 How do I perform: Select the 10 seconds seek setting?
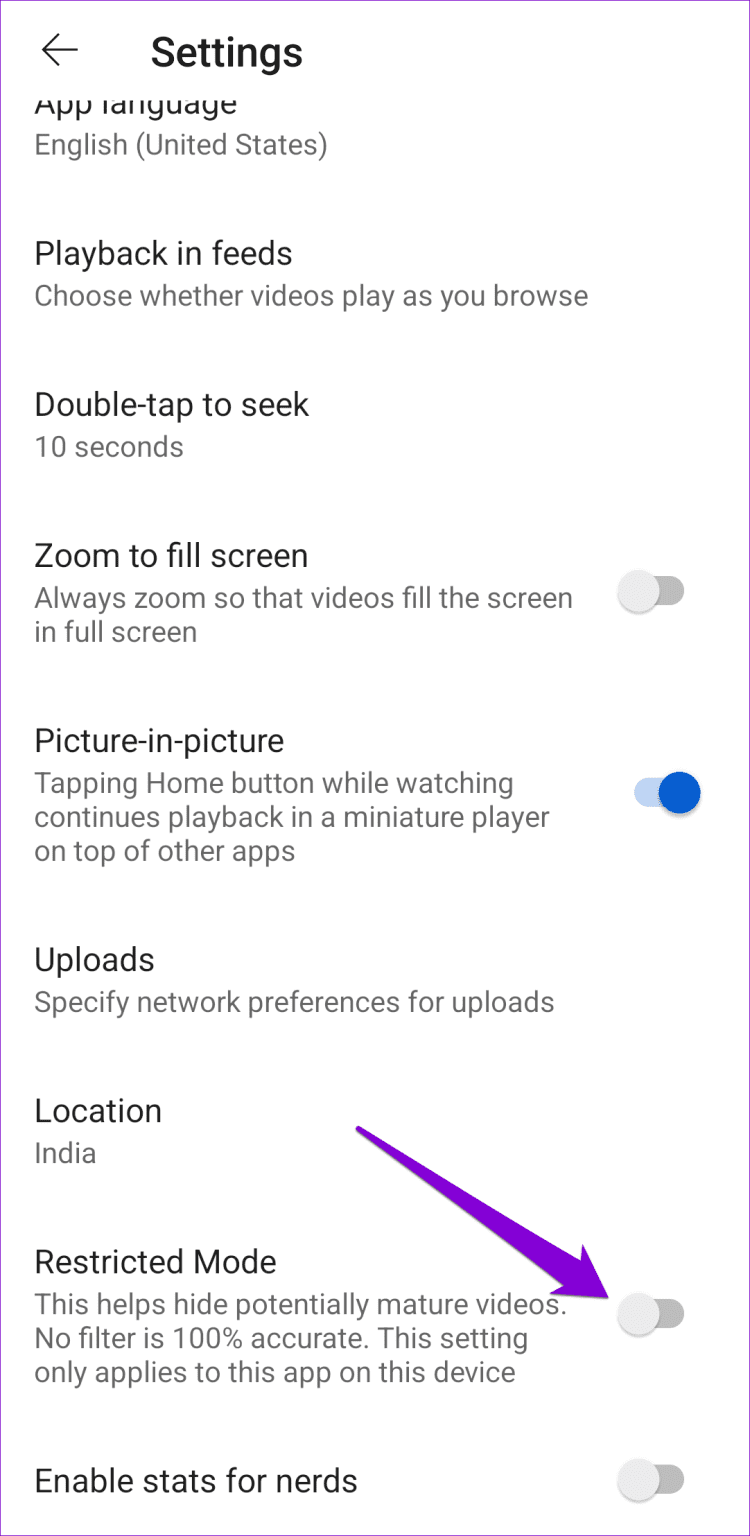[108, 447]
